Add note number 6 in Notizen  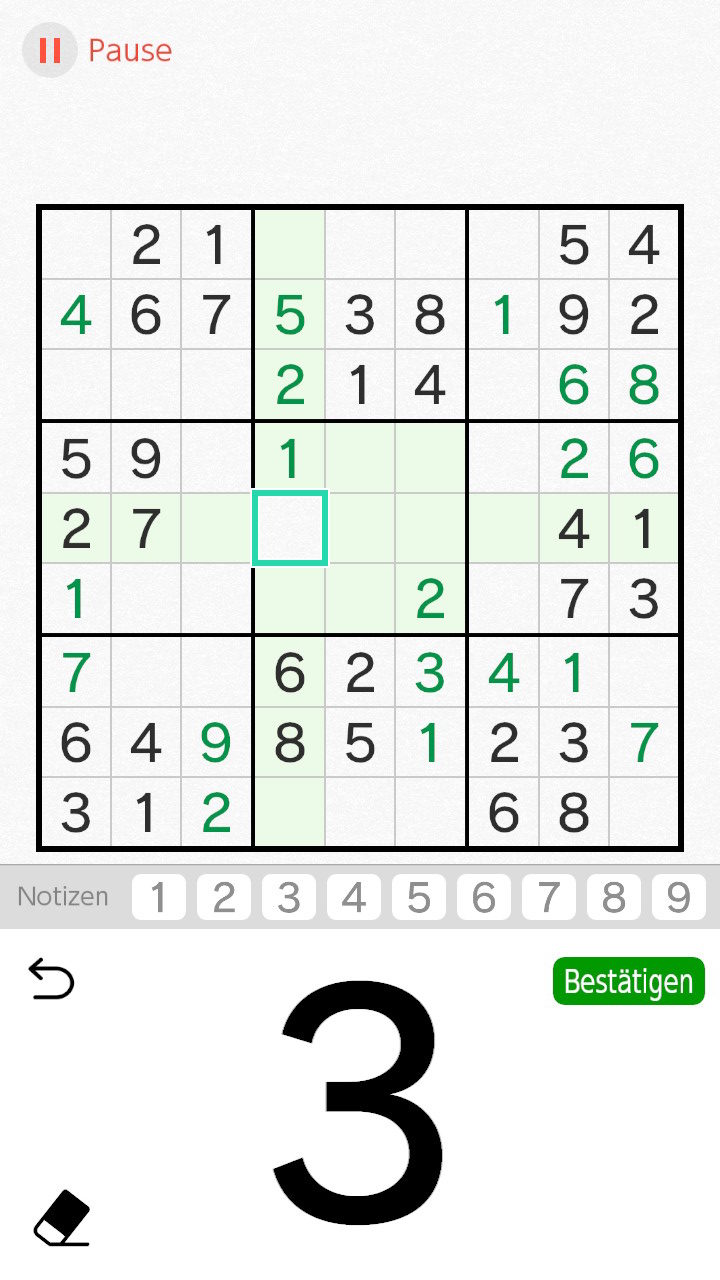483,897
